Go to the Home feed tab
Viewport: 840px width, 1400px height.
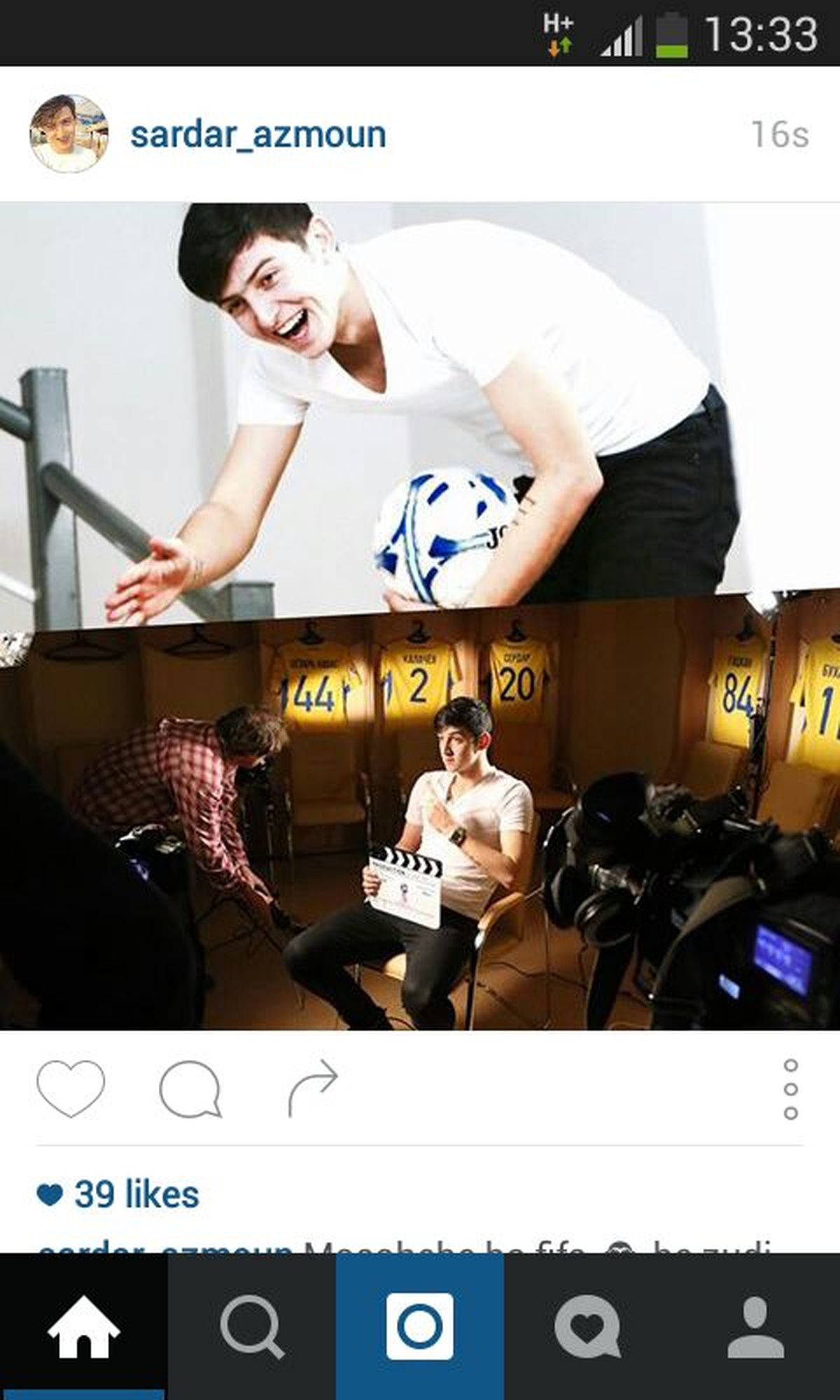(83, 1326)
